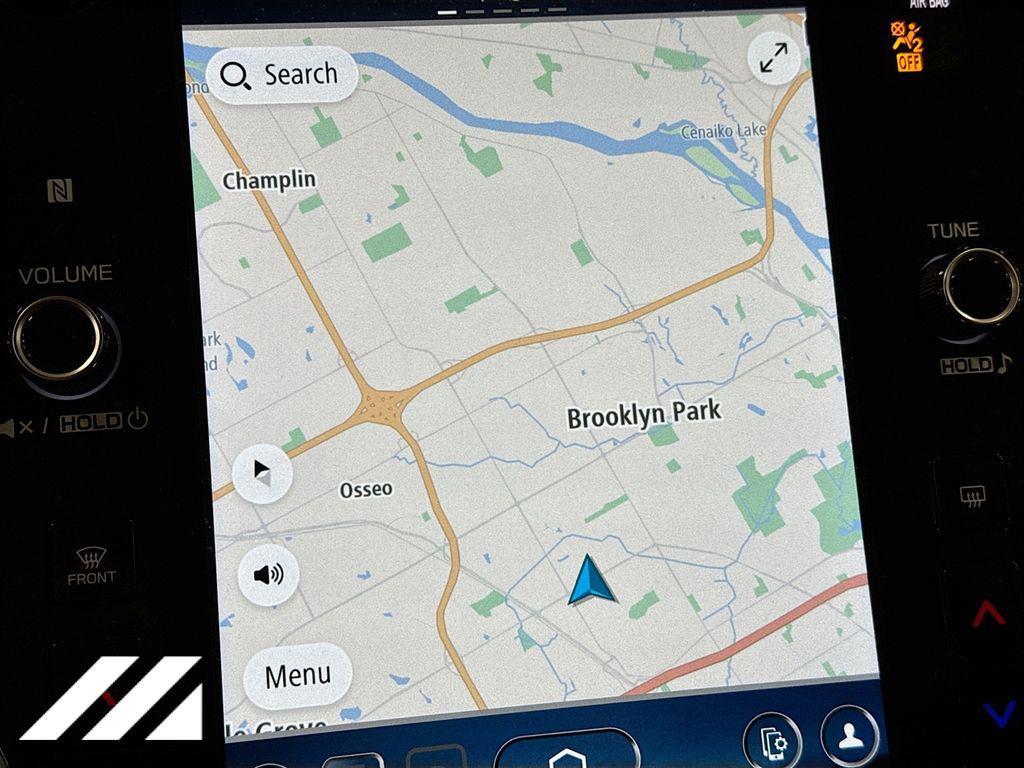Toggle navigation voice sound
1024x768 pixels.
pyautogui.click(x=268, y=574)
